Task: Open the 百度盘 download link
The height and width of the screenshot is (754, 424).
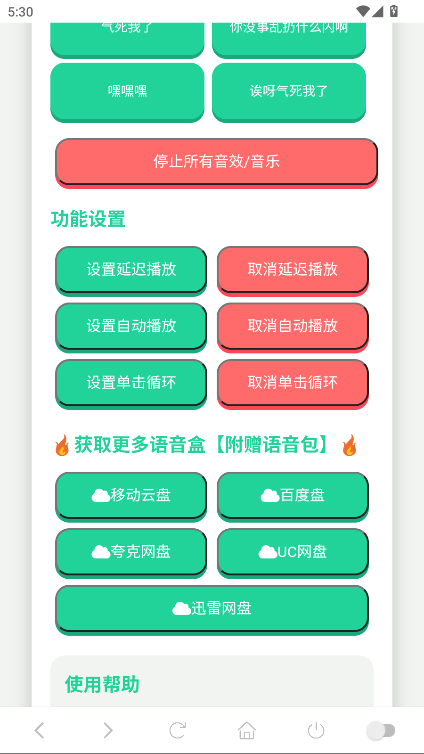Action: pyautogui.click(x=293, y=496)
